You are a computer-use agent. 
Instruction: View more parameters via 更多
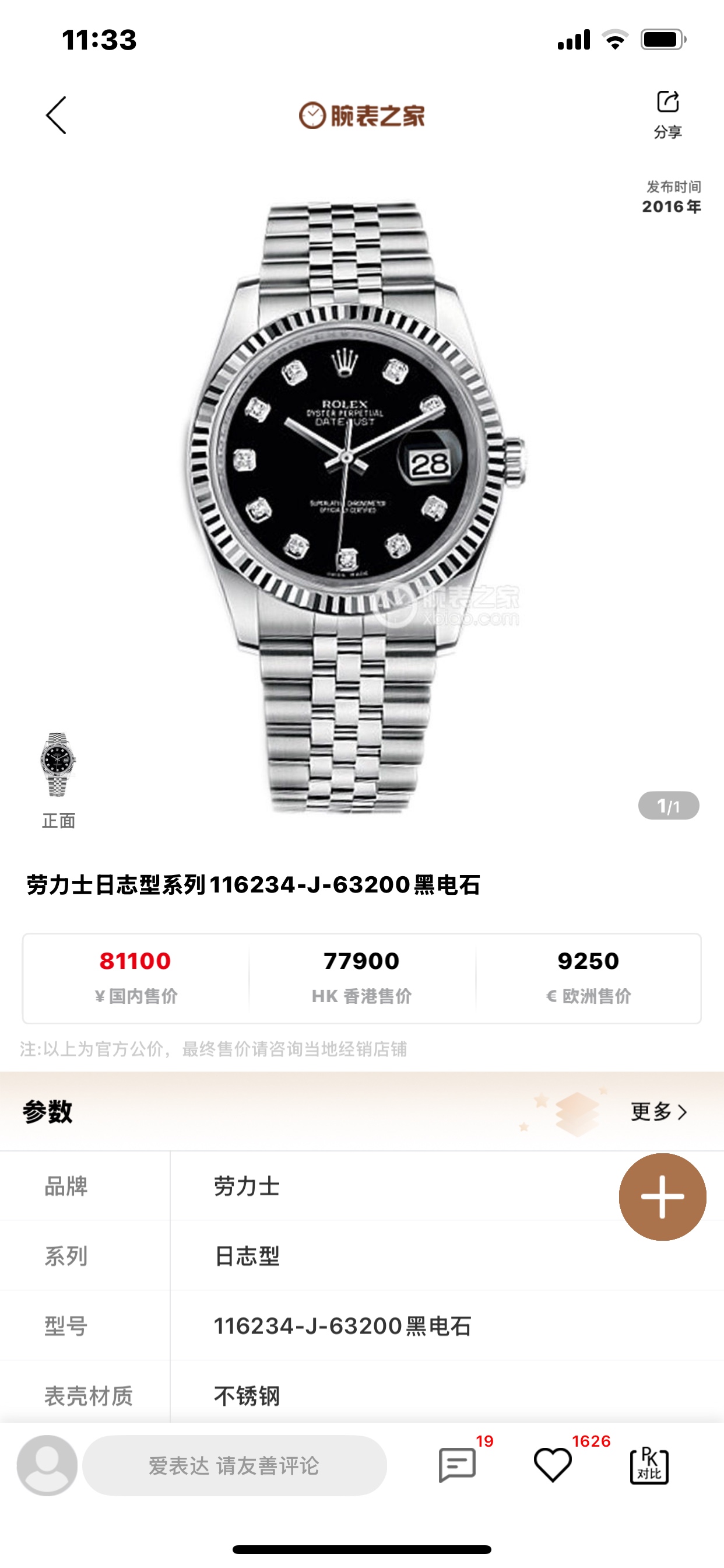[659, 1112]
